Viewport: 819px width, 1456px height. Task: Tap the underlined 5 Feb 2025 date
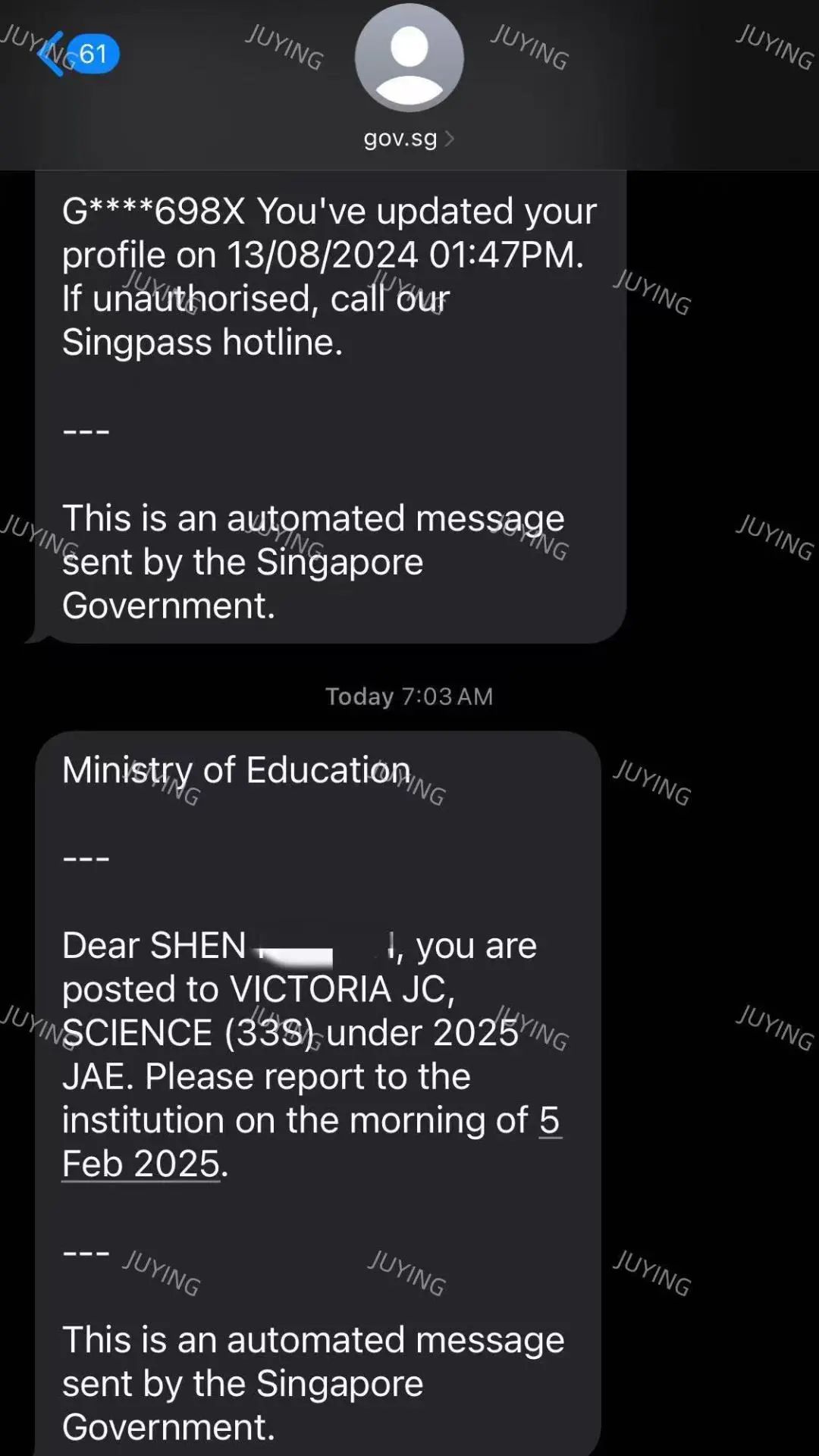(x=141, y=1163)
